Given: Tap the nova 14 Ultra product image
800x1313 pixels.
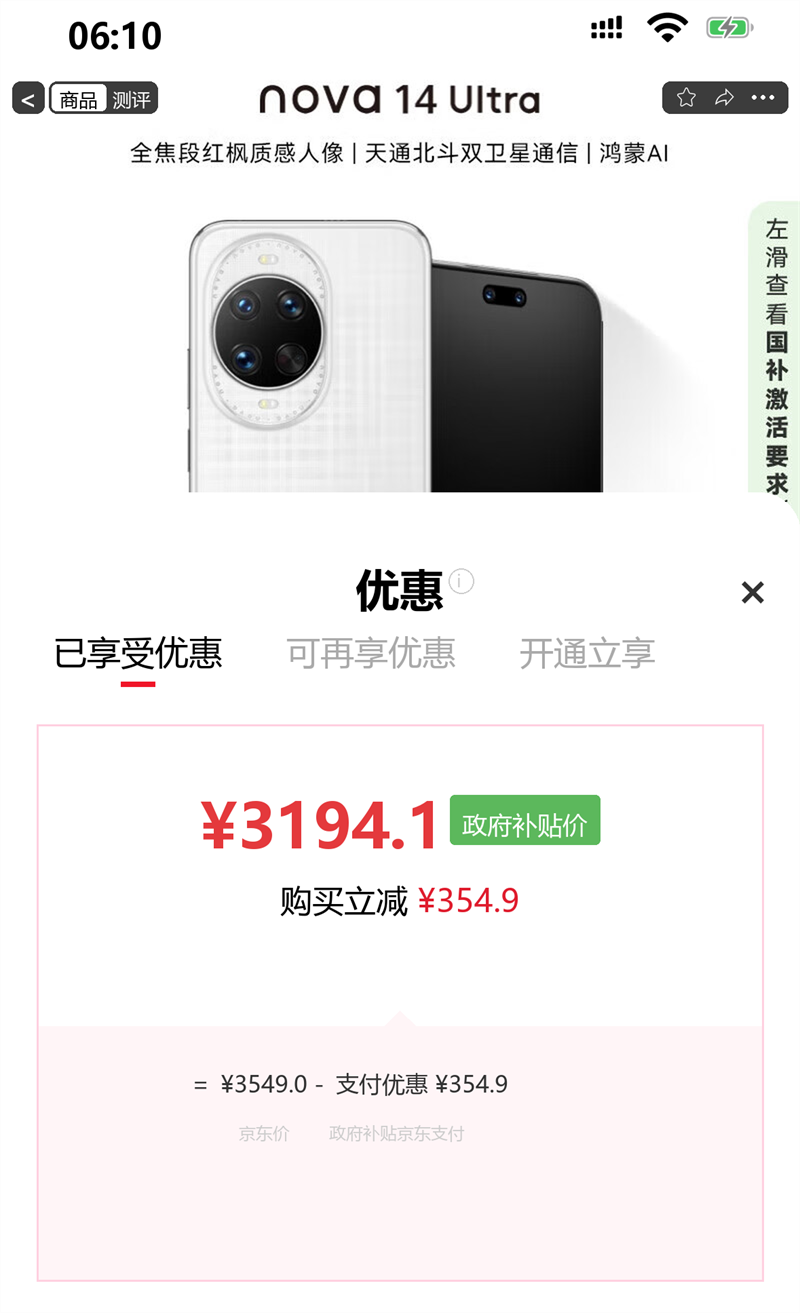Looking at the screenshot, I should click(400, 350).
